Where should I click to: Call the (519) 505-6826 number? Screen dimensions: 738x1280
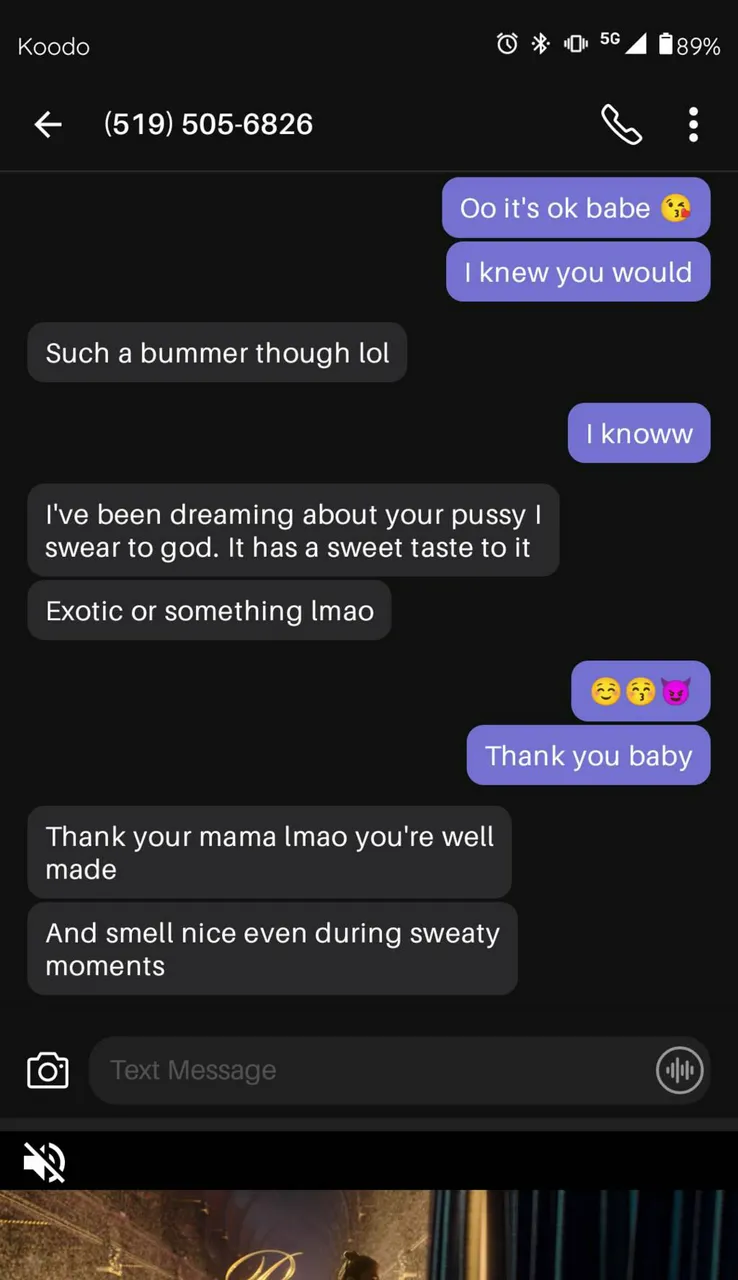pyautogui.click(x=621, y=124)
